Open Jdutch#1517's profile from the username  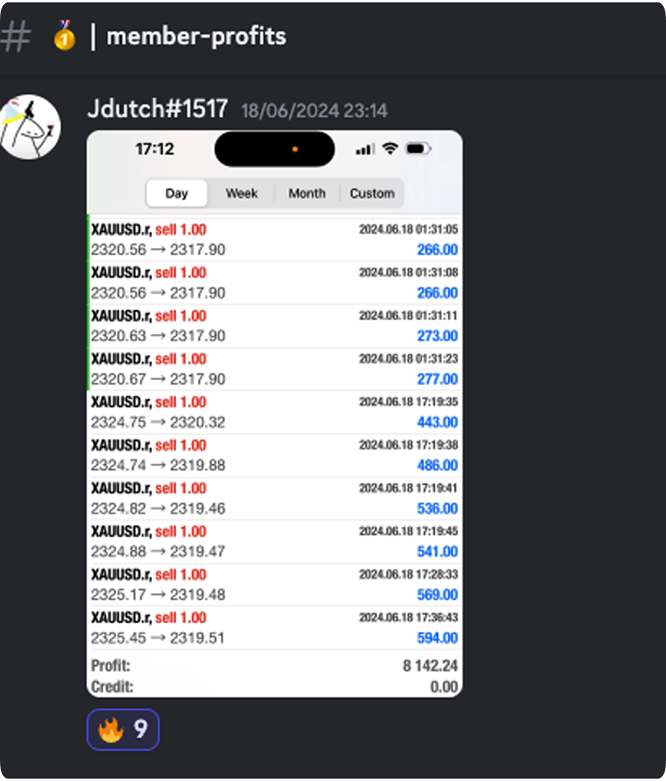point(158,109)
